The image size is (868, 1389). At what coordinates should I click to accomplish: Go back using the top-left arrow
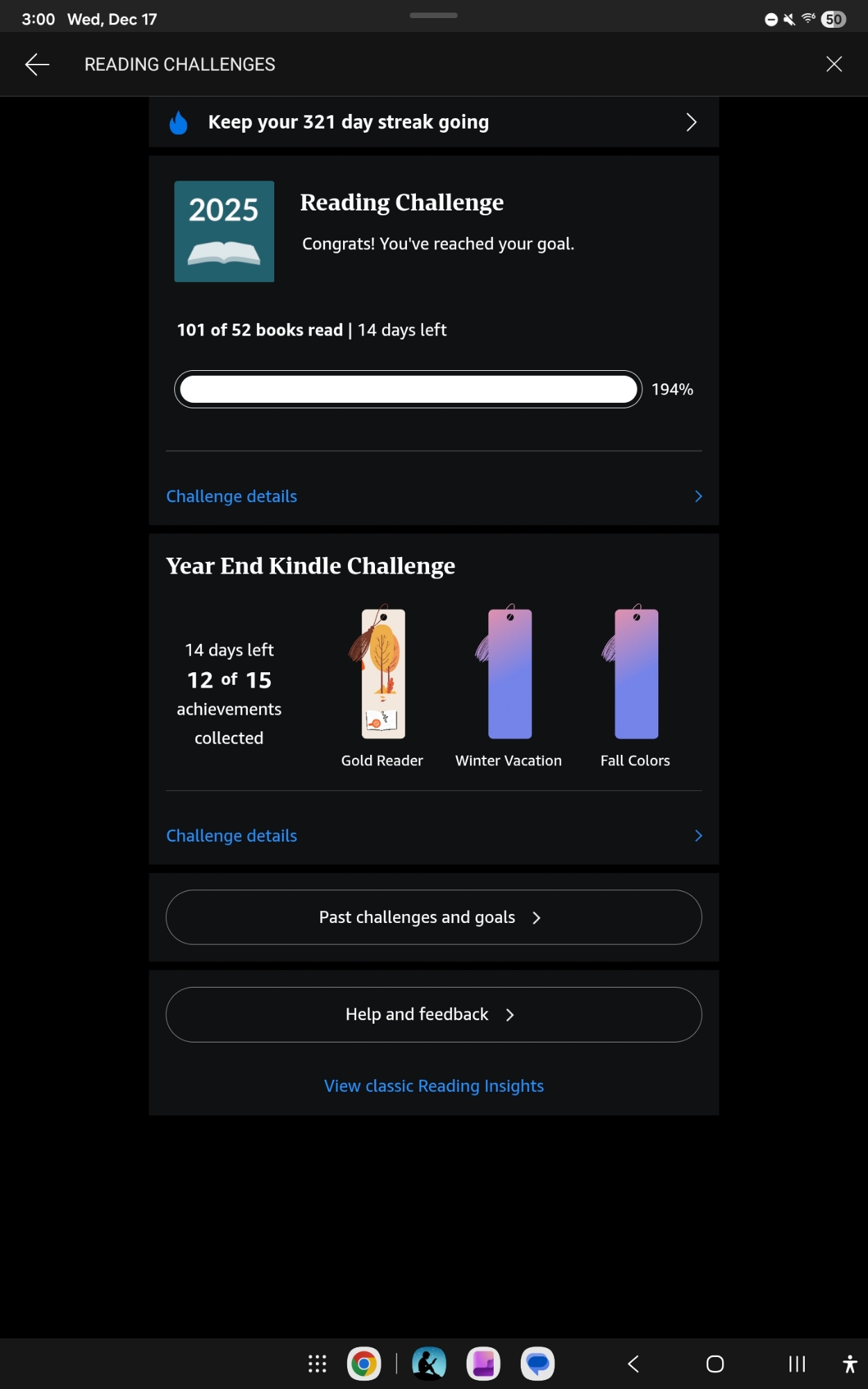[37, 65]
